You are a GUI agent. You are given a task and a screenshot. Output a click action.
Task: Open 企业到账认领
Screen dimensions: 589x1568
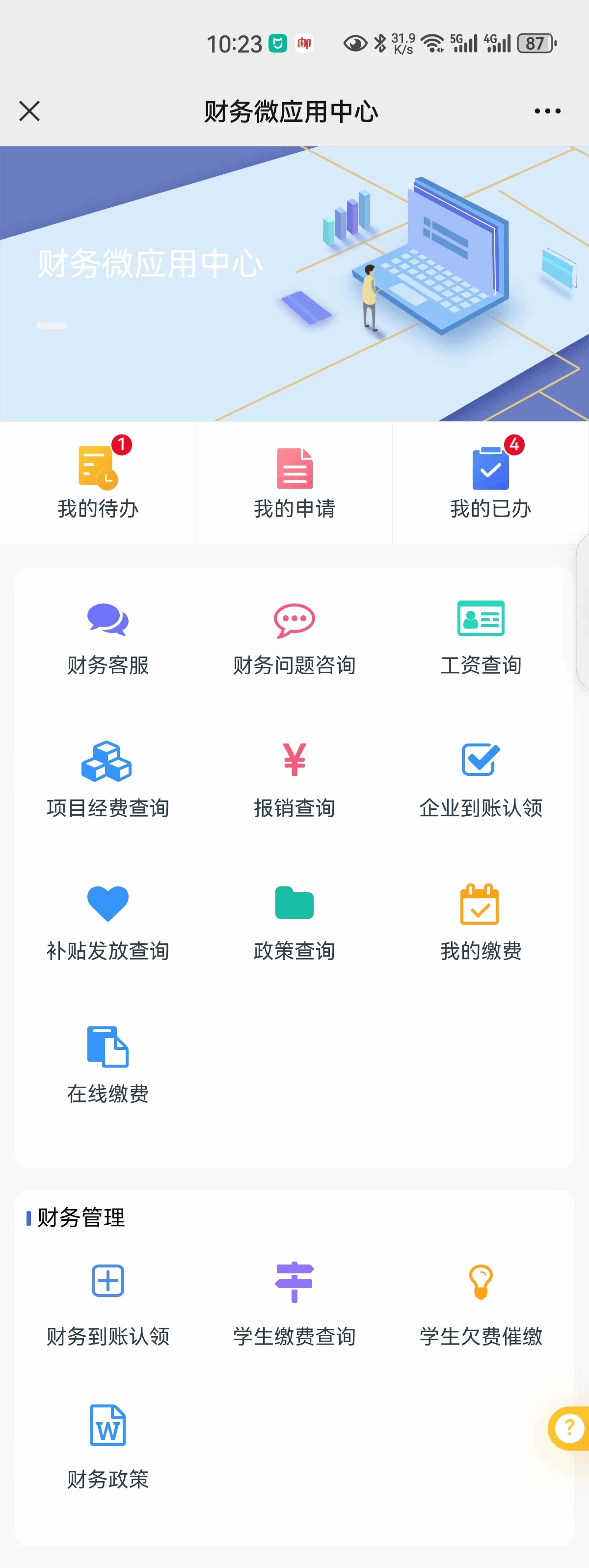tap(481, 780)
